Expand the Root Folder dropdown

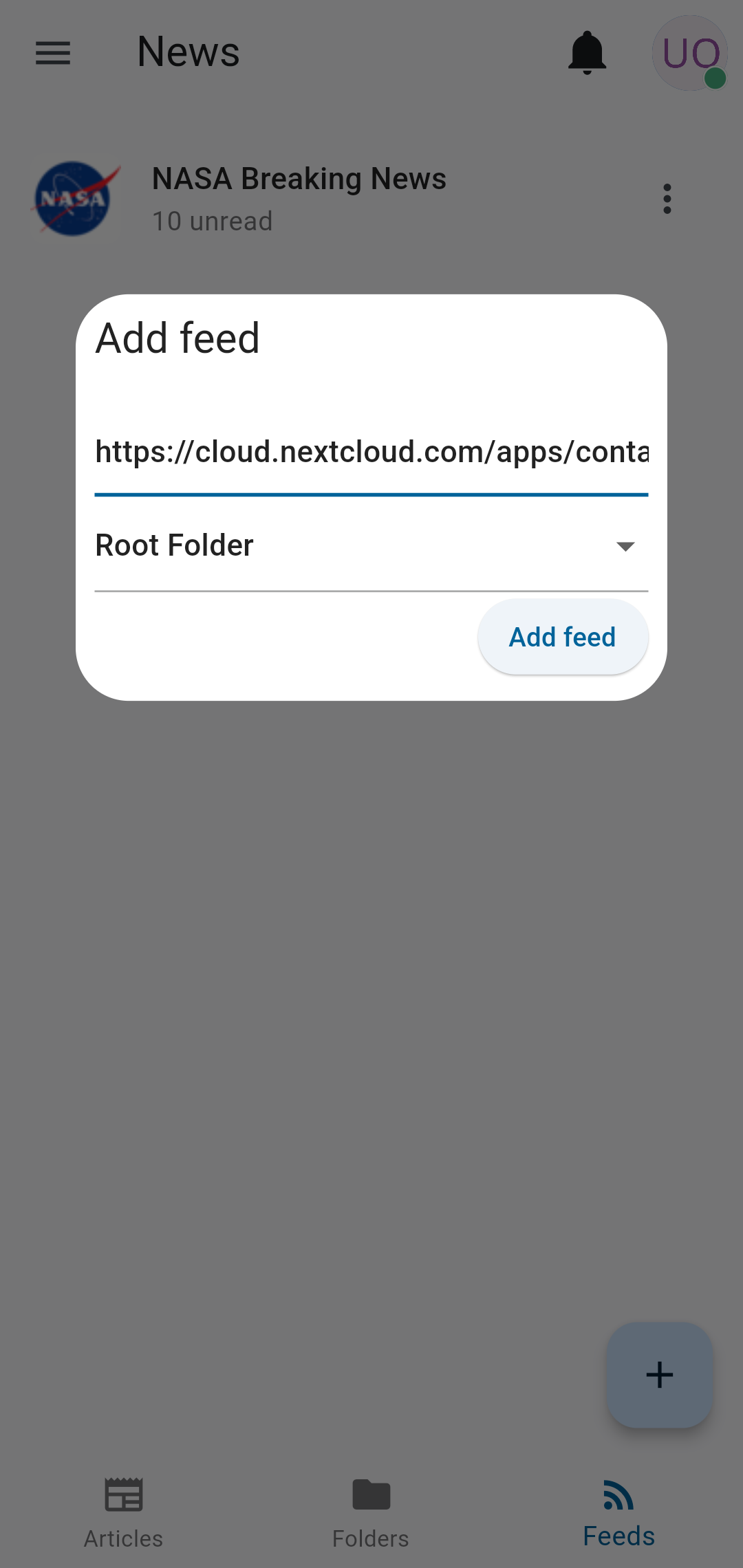371,545
